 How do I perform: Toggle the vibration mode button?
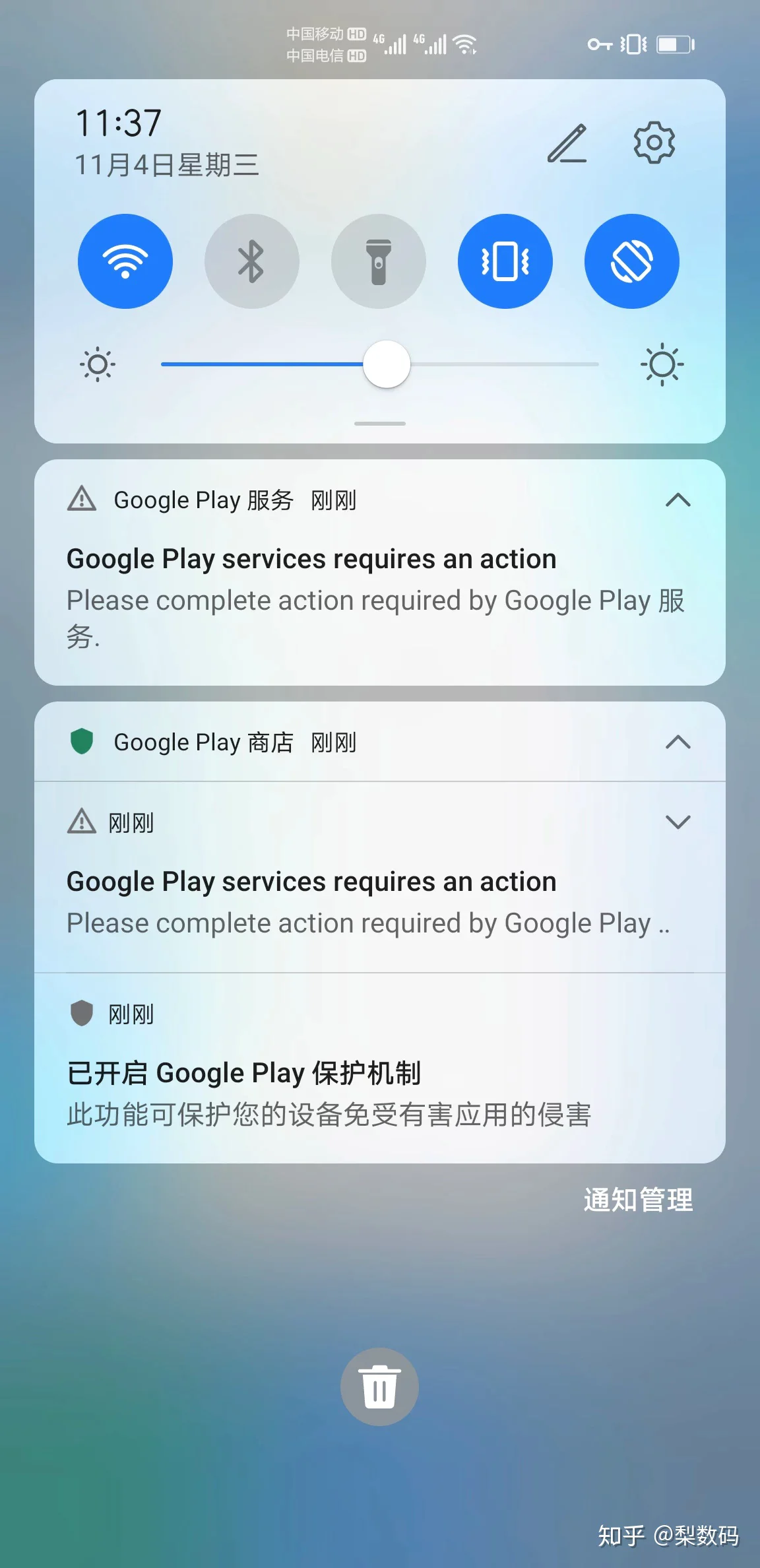click(x=505, y=261)
